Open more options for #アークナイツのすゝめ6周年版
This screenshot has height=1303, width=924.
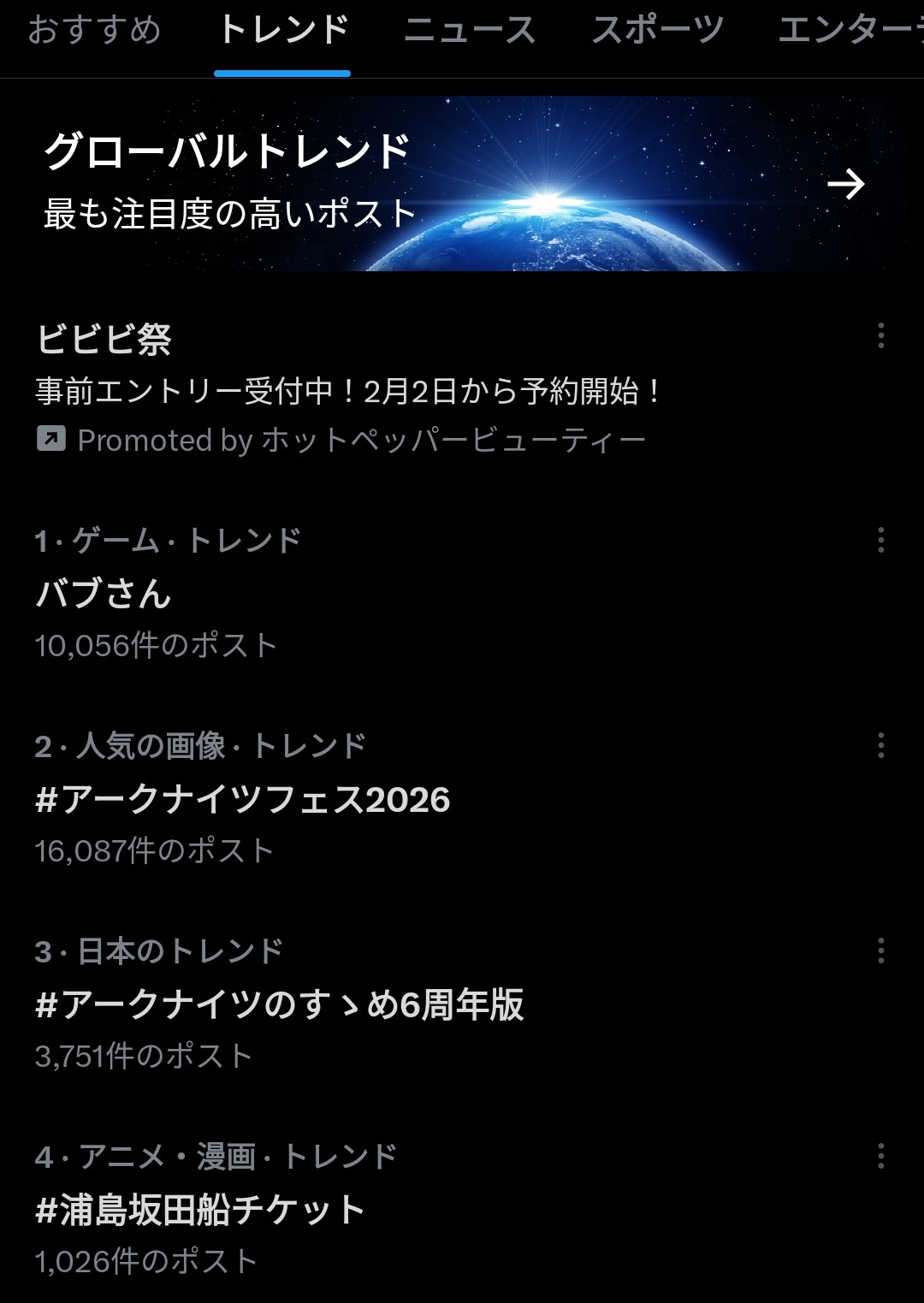tap(880, 951)
